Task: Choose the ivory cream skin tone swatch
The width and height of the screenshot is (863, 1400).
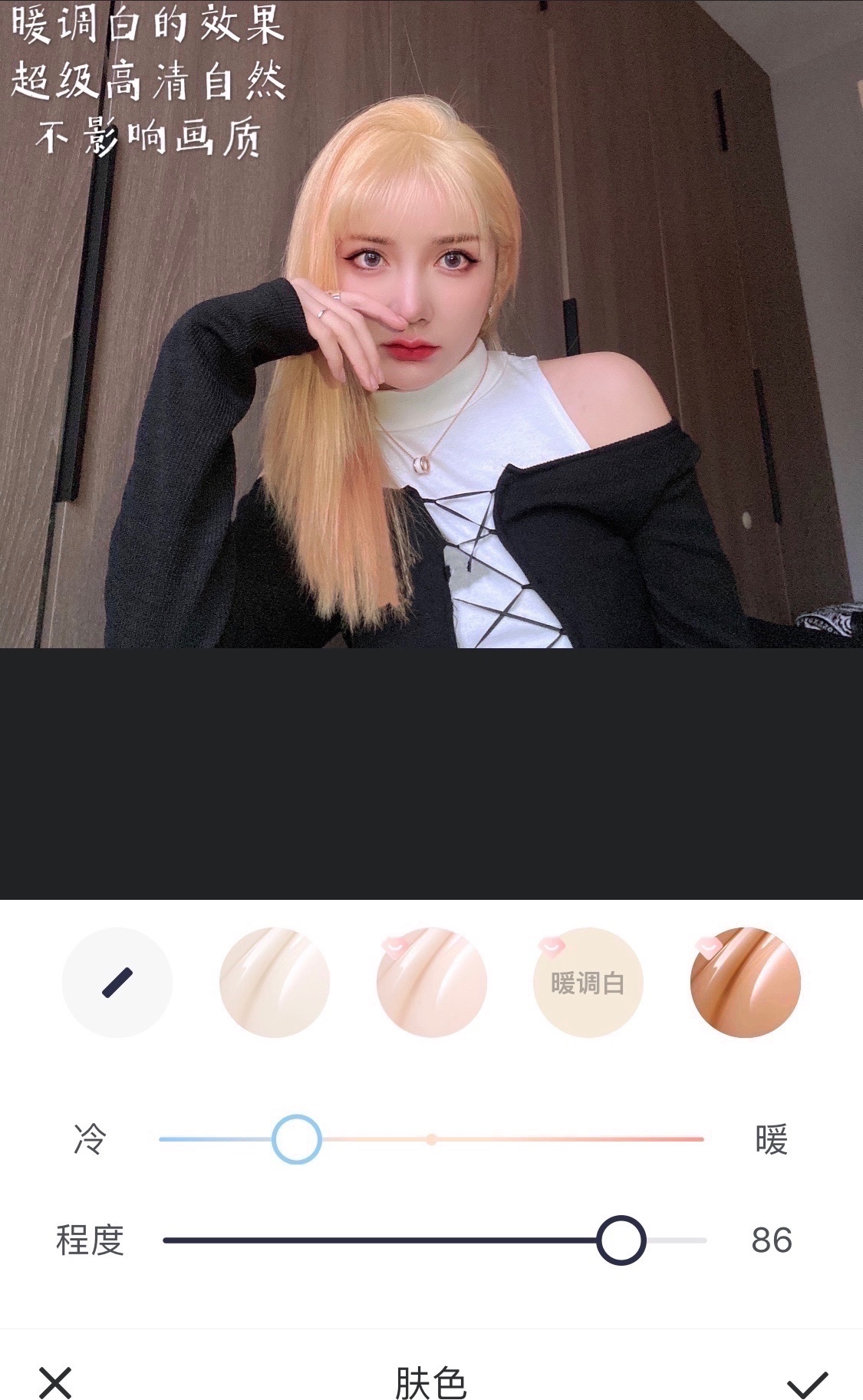Action: pyautogui.click(x=275, y=983)
